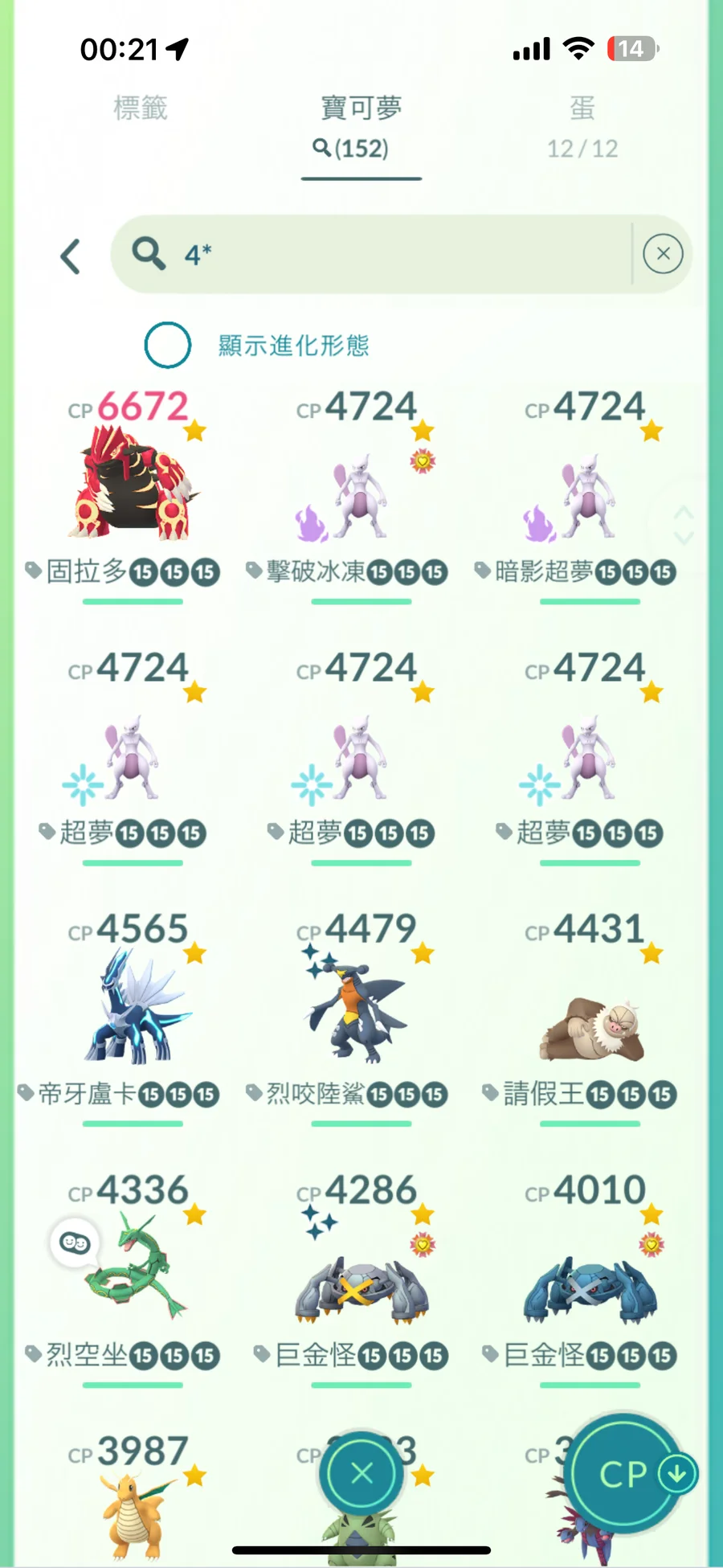Viewport: 723px width, 1568px height.
Task: Clear the search text with X
Action: coord(663,254)
